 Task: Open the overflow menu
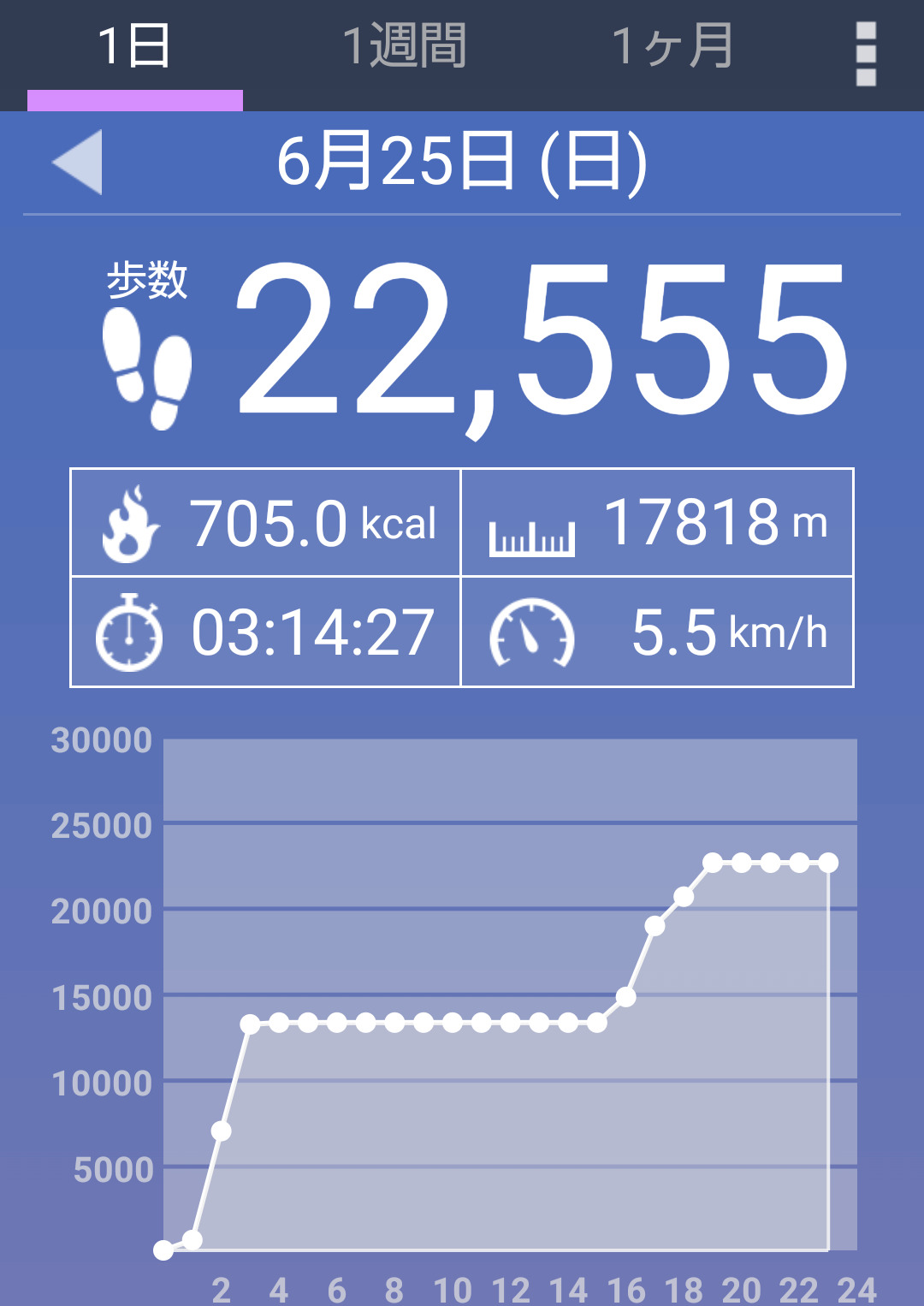[865, 54]
